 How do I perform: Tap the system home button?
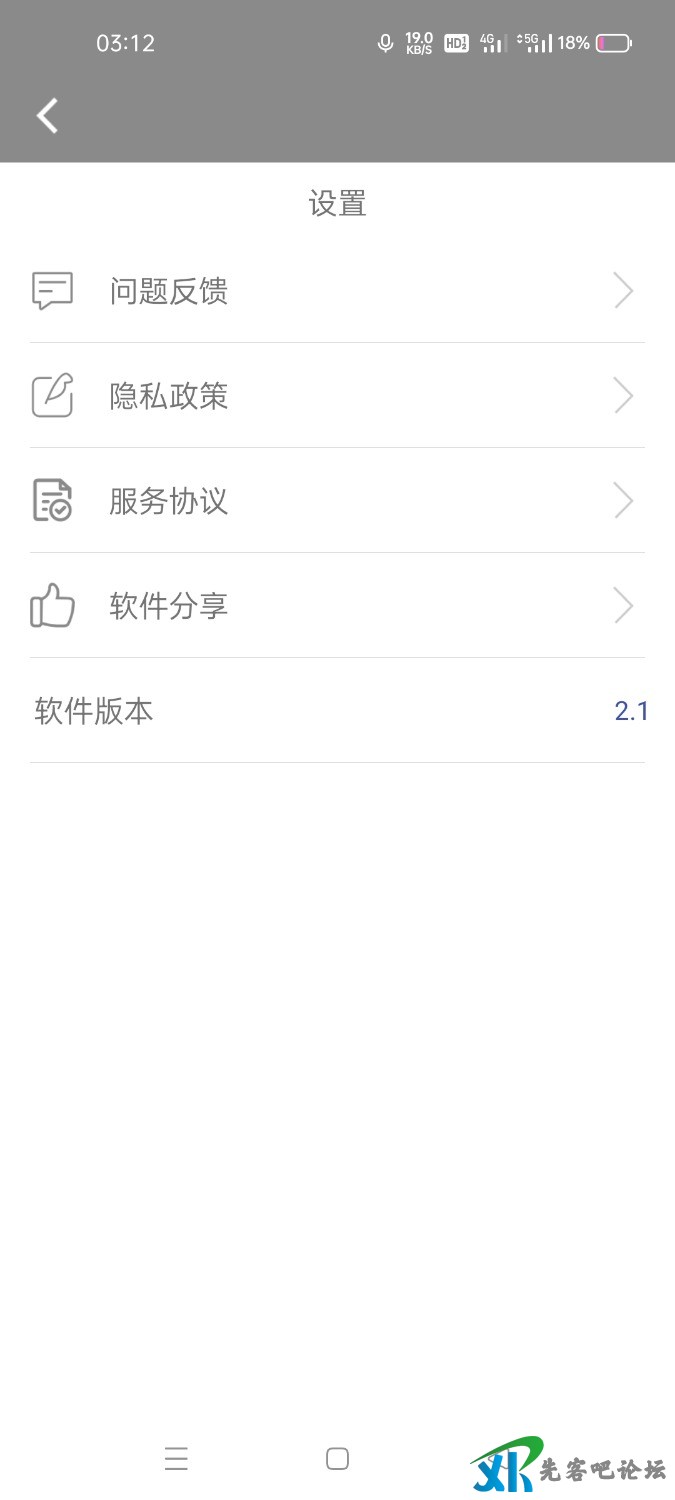(337, 1459)
